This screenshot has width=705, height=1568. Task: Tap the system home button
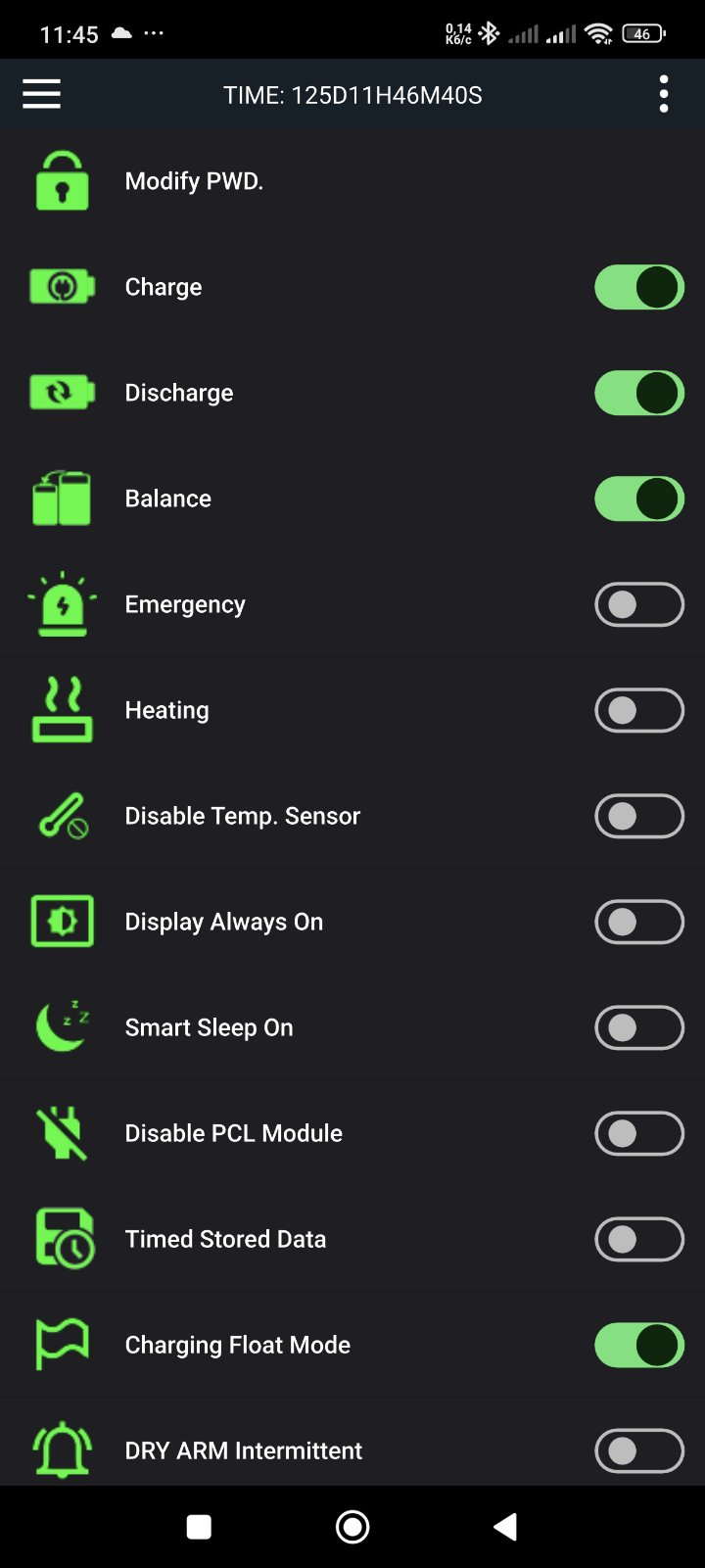352,1526
